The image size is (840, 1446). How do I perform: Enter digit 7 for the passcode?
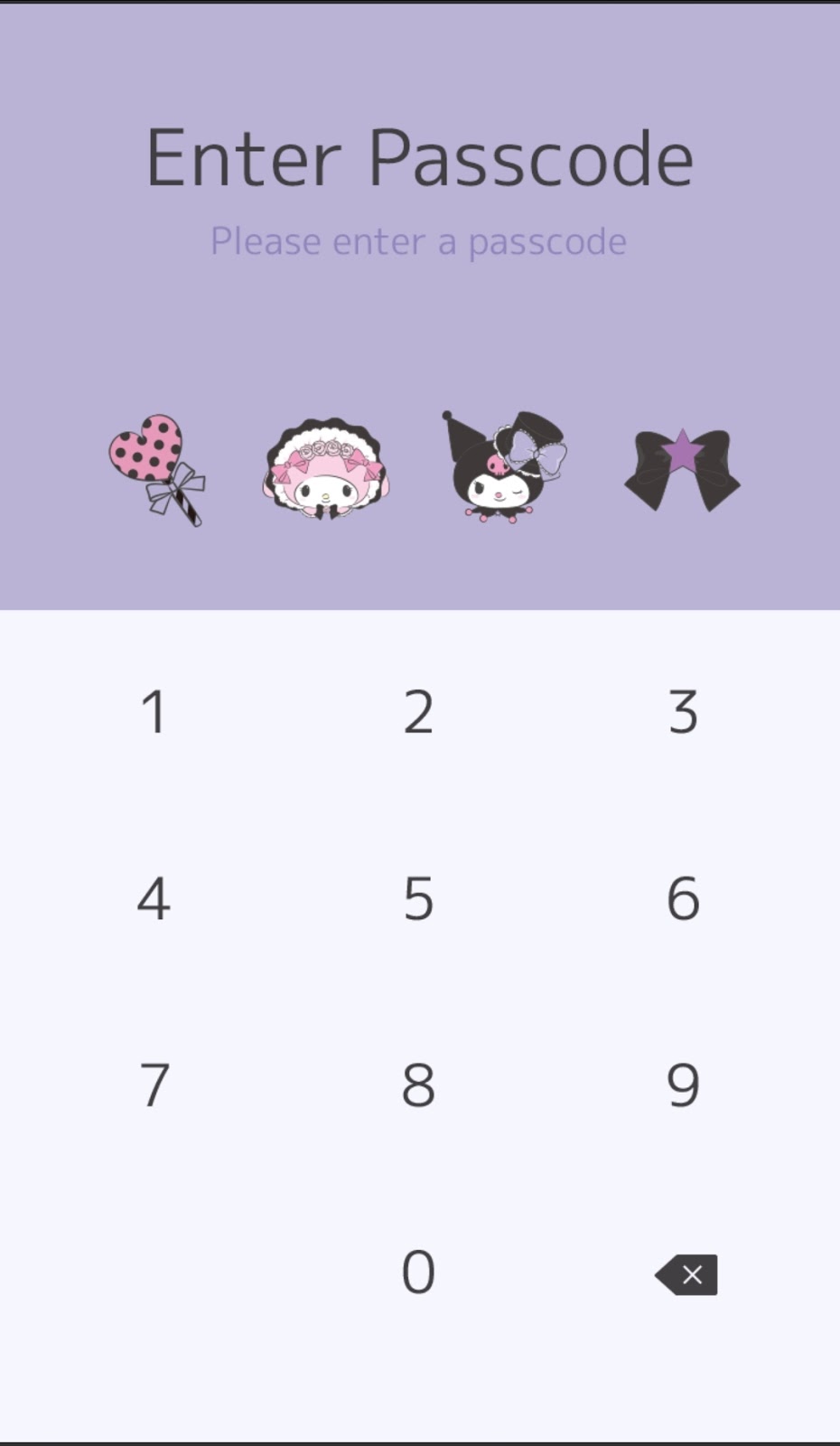tap(154, 1085)
